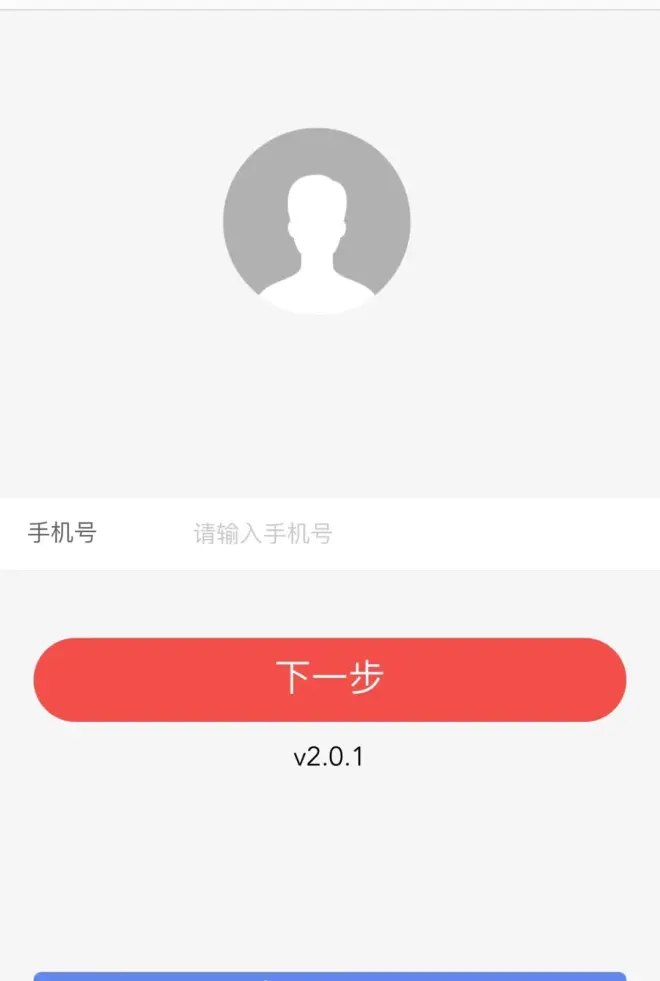Tap the red 下一步 button
The width and height of the screenshot is (660, 981).
330,679
